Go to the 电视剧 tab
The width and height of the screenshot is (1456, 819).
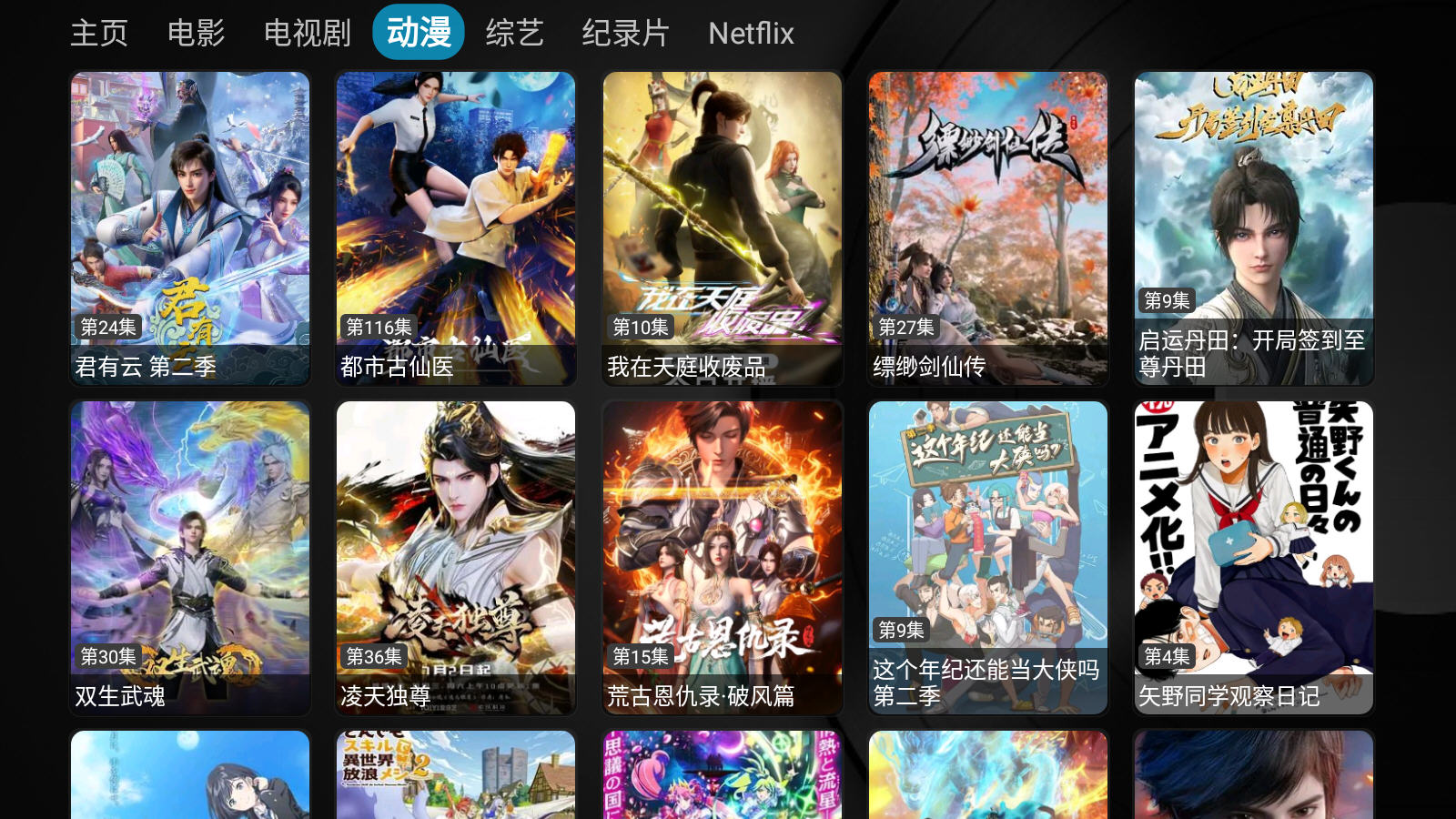pos(307,34)
